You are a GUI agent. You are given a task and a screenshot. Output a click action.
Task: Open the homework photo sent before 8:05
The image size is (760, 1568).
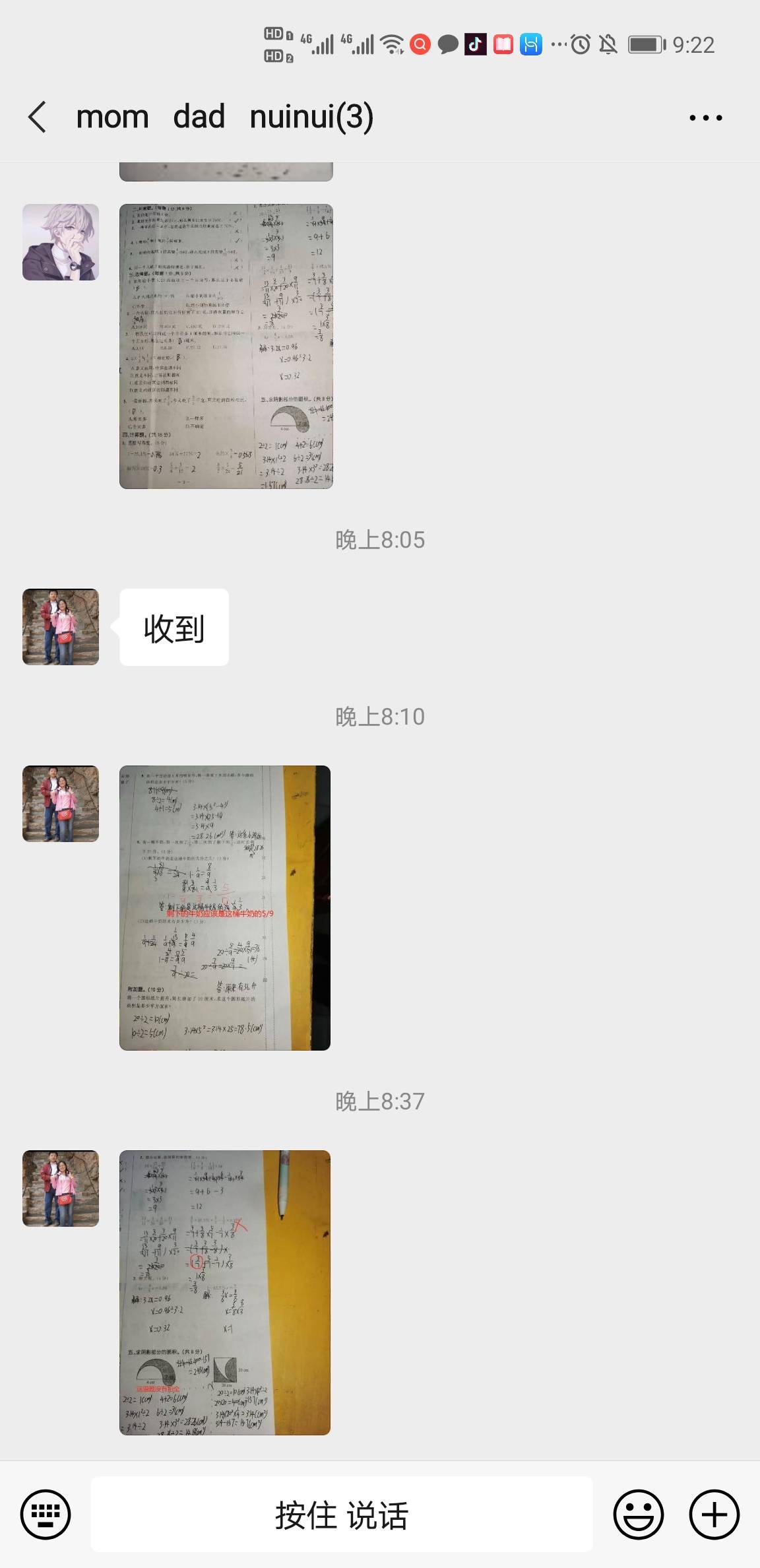tap(226, 346)
